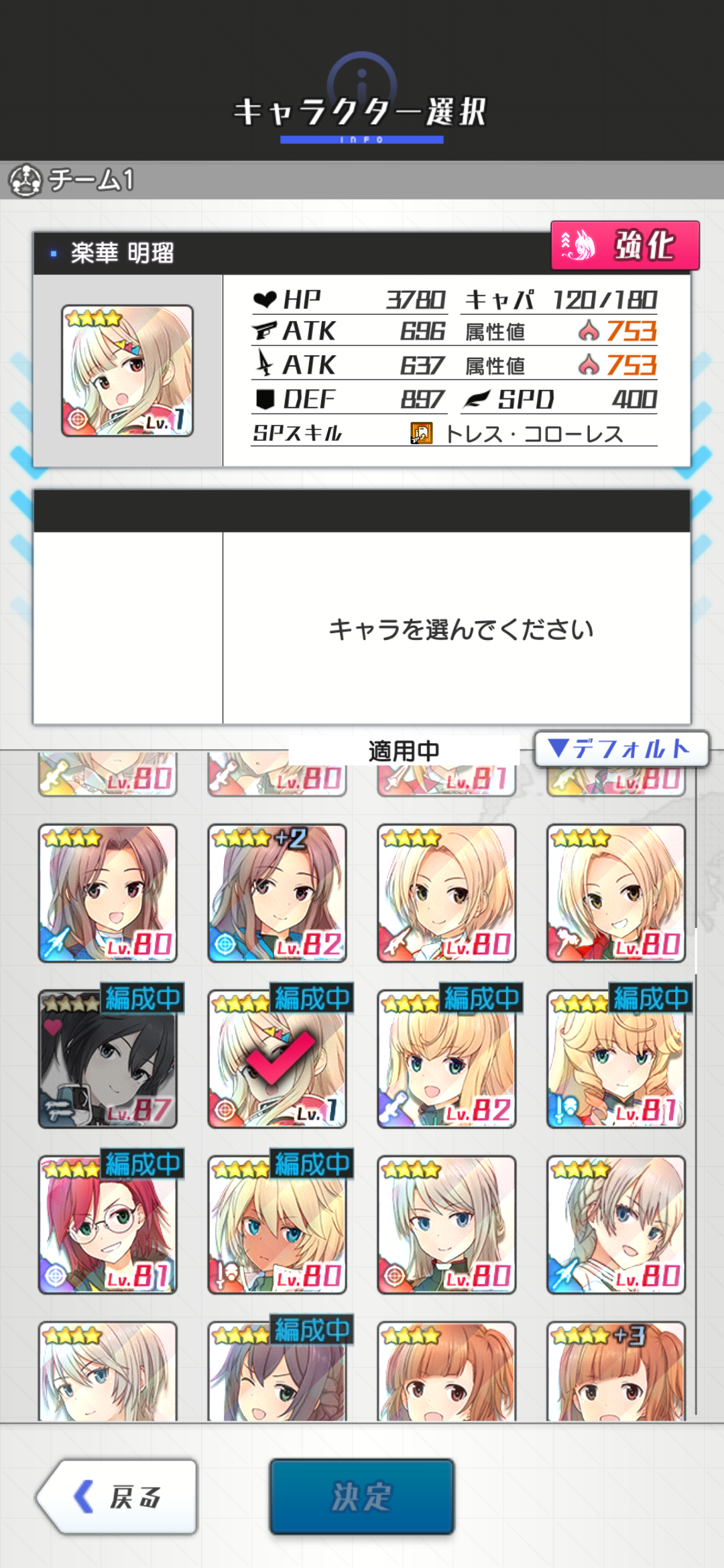The image size is (724, 1568).
Task: Open the デフォルト sort dropdown
Action: click(x=621, y=748)
